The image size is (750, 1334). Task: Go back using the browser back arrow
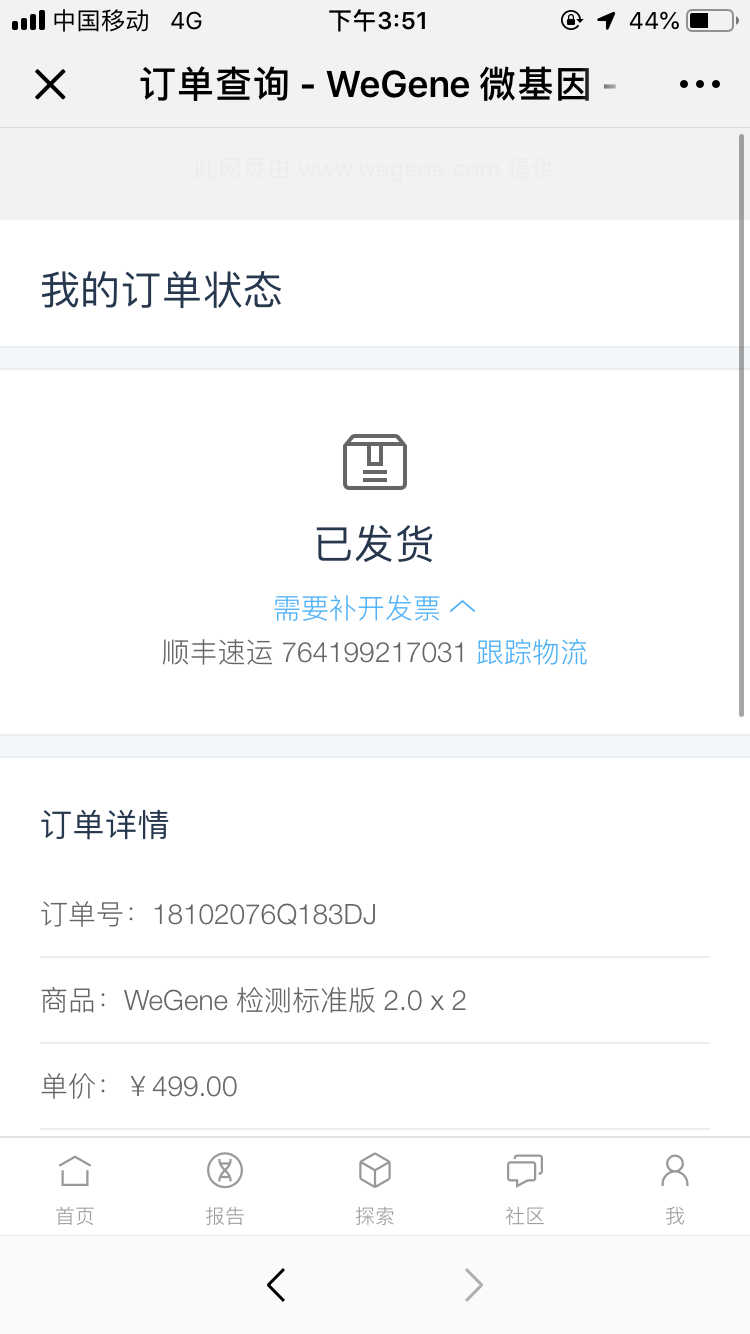pyautogui.click(x=277, y=1285)
